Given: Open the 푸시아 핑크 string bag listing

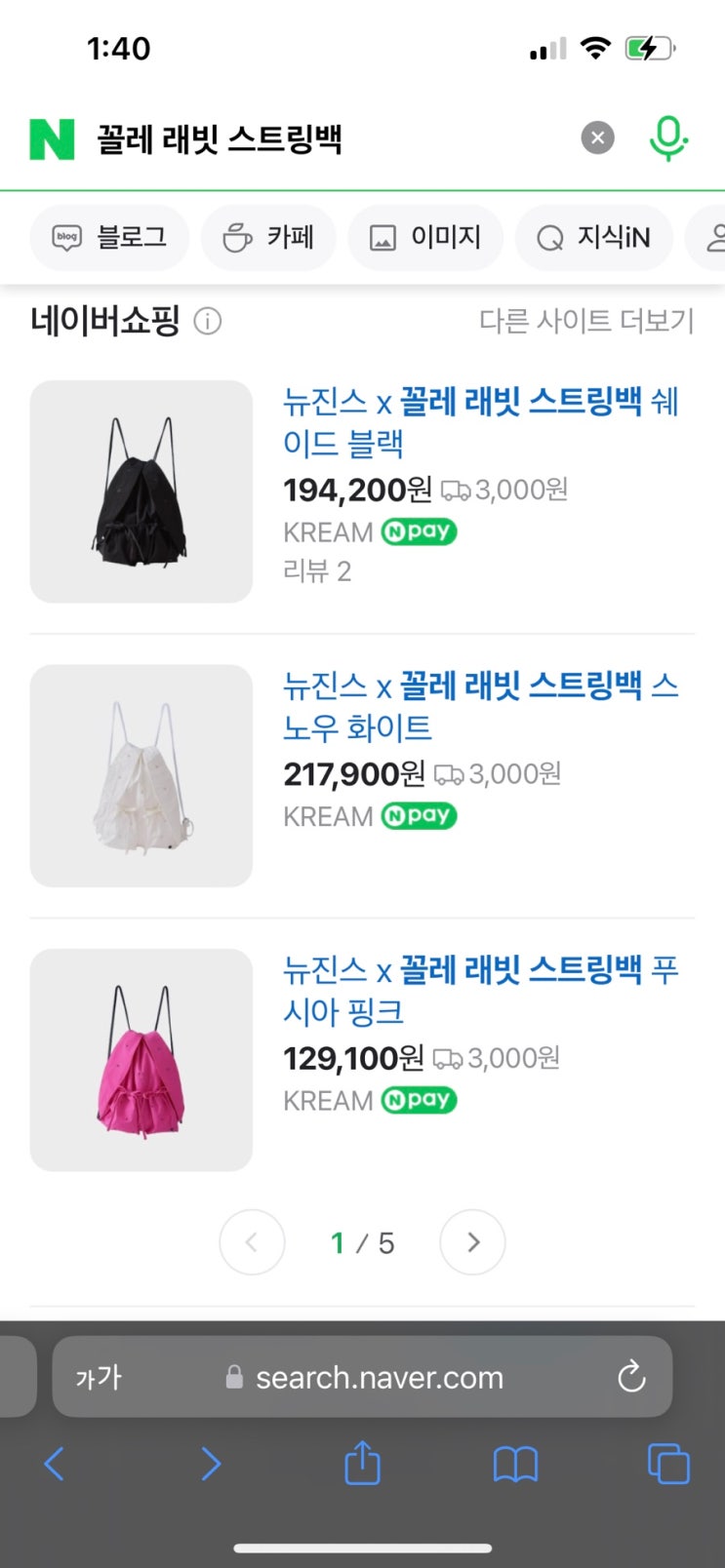Looking at the screenshot, I should click(480, 990).
